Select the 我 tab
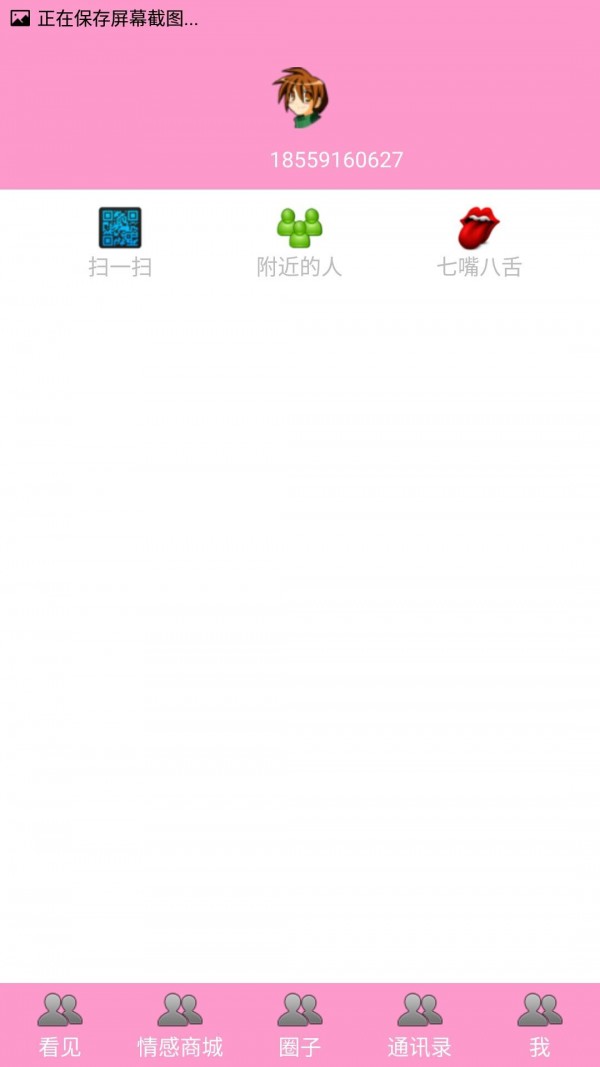 pos(540,1025)
